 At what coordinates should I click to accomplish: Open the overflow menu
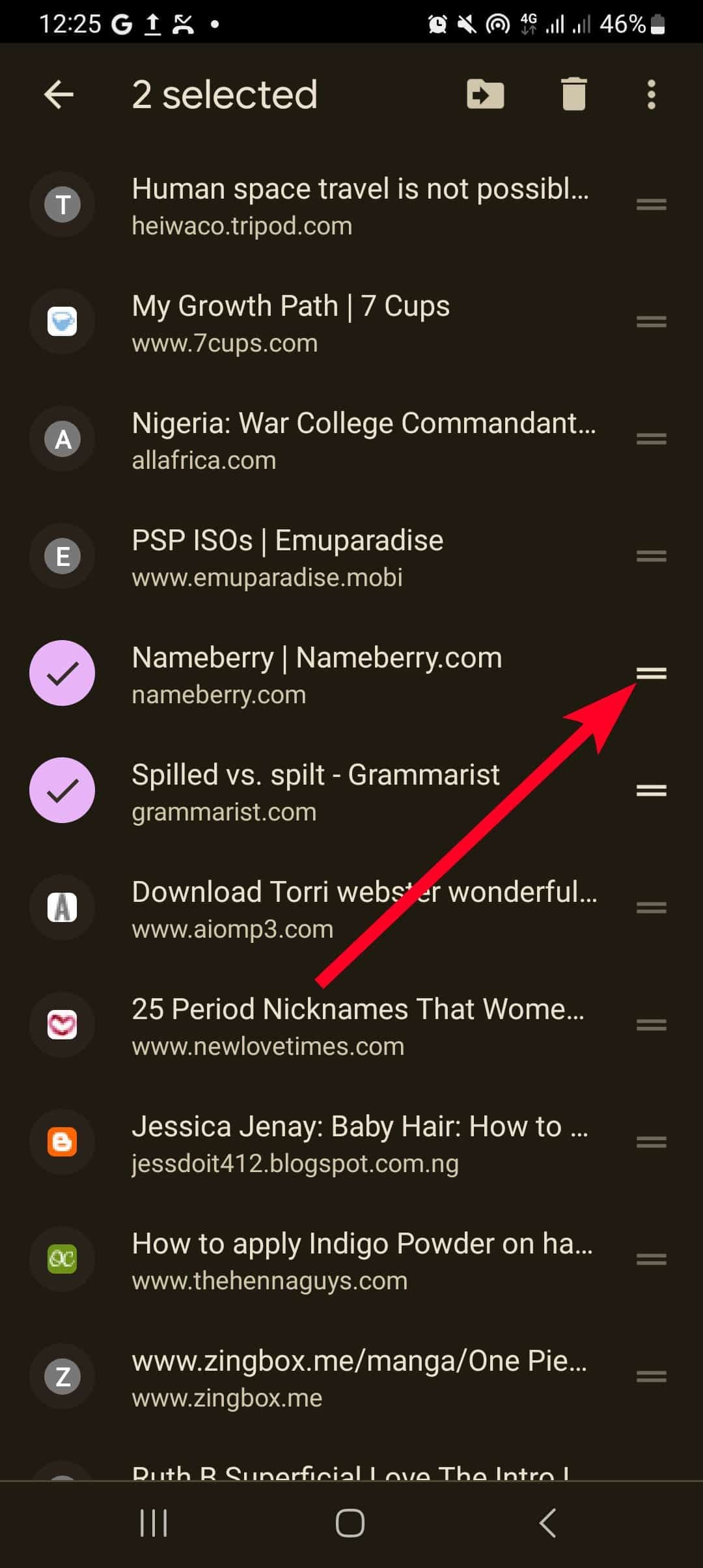[x=651, y=94]
